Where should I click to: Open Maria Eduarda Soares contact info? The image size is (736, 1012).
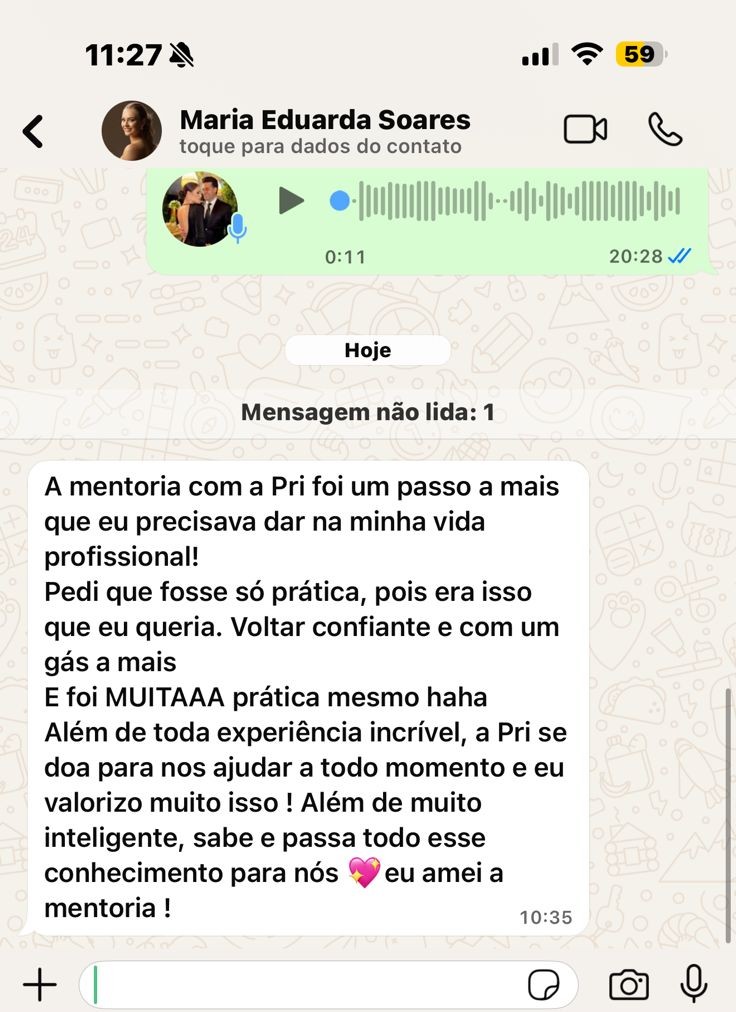coord(324,131)
